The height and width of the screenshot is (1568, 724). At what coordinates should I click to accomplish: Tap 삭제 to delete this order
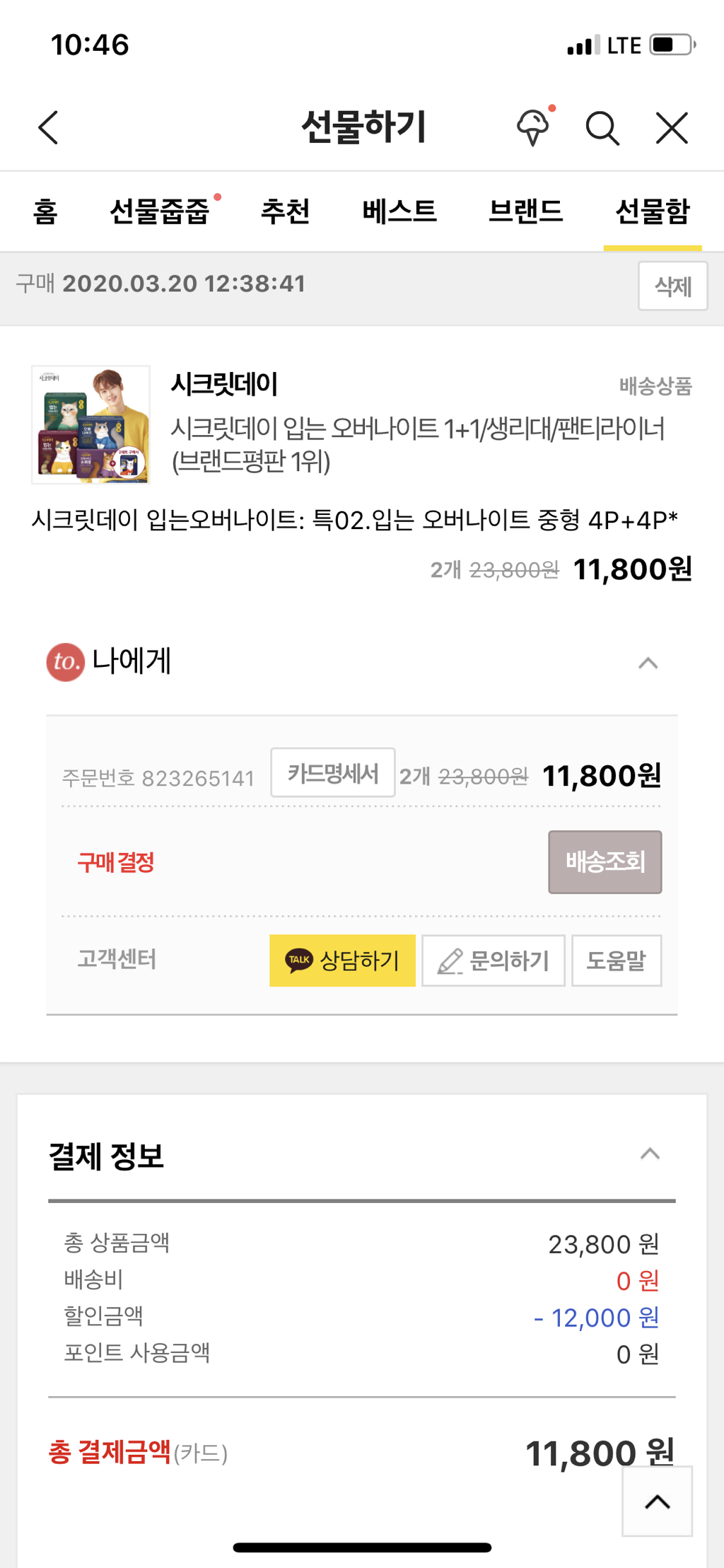point(672,286)
